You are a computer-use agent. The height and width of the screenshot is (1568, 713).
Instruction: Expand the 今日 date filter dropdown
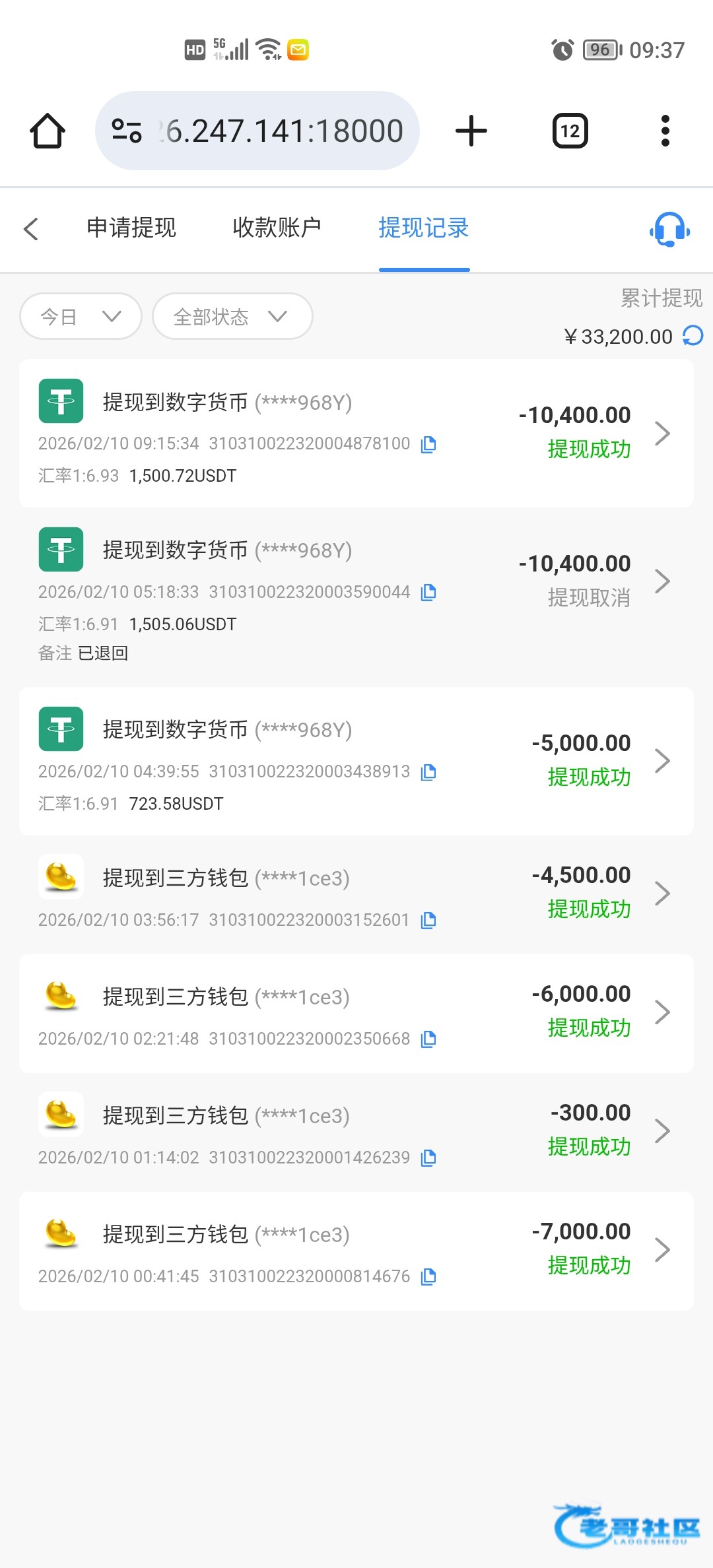point(81,317)
